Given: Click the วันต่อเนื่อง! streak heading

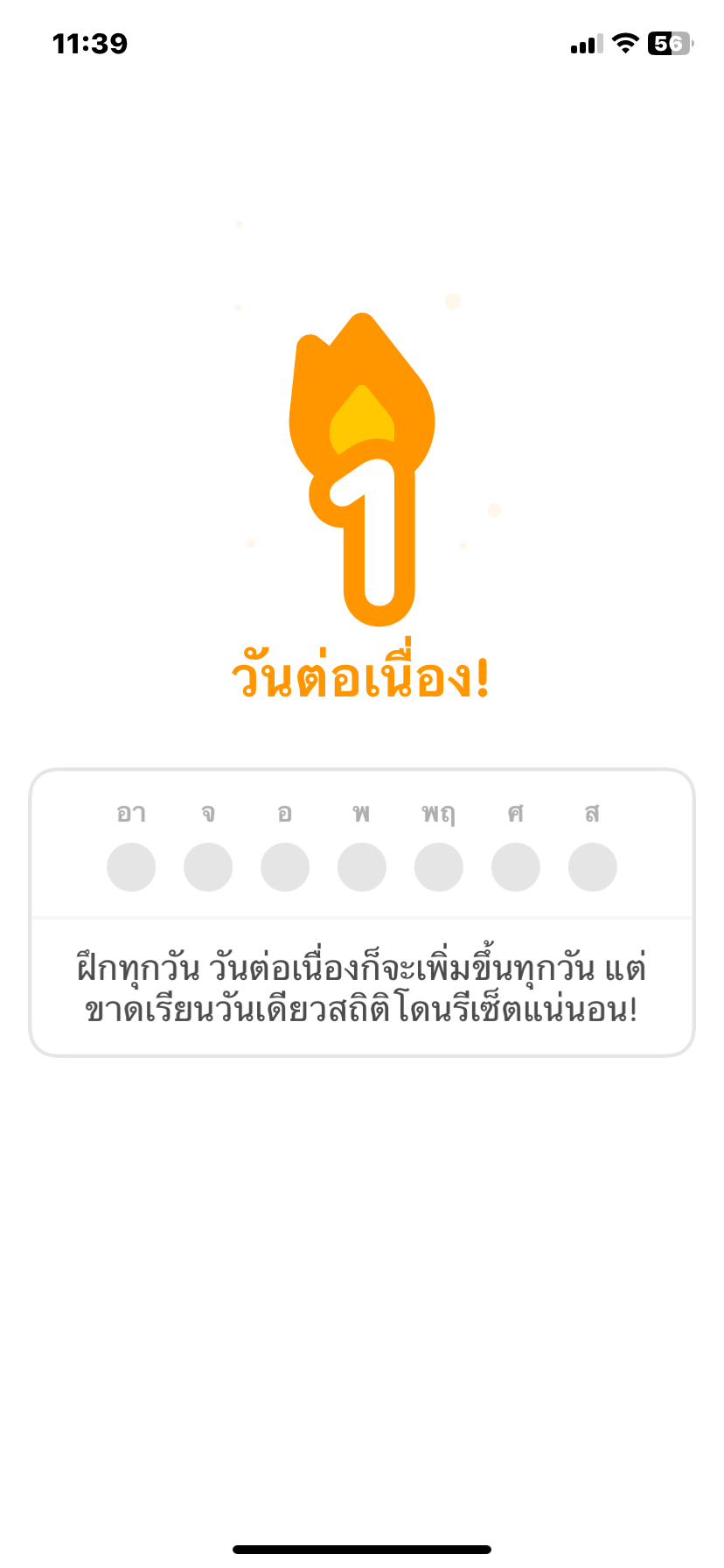Looking at the screenshot, I should coord(362,674).
